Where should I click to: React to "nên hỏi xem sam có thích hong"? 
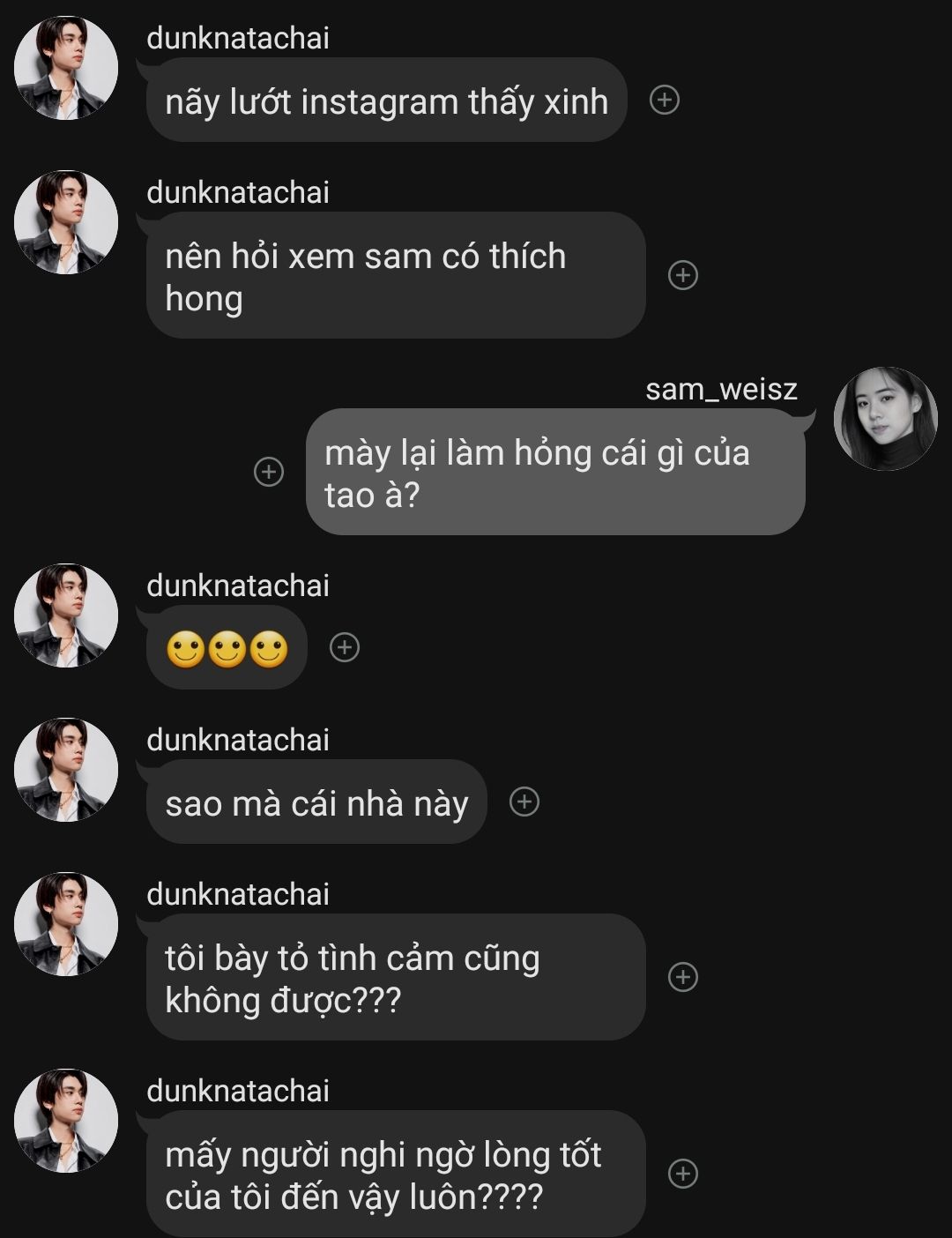[683, 275]
